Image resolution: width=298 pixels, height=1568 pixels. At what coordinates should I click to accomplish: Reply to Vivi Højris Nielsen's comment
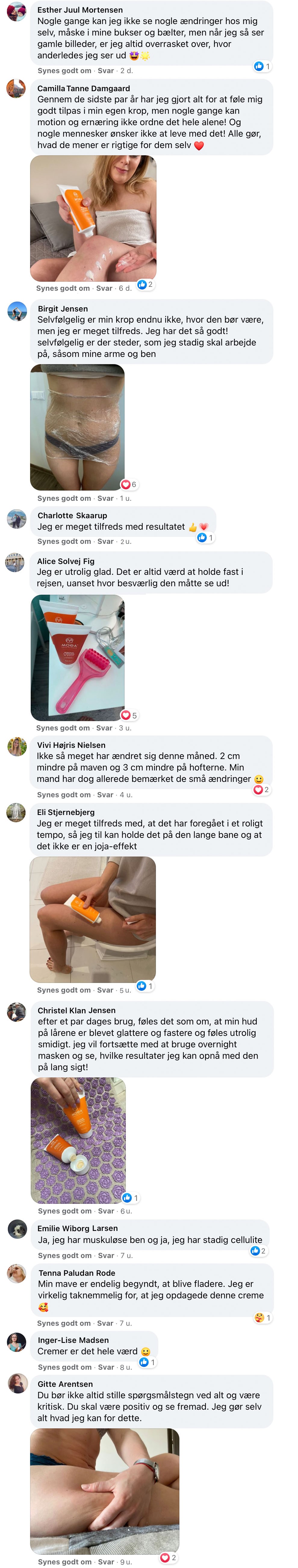(x=105, y=794)
